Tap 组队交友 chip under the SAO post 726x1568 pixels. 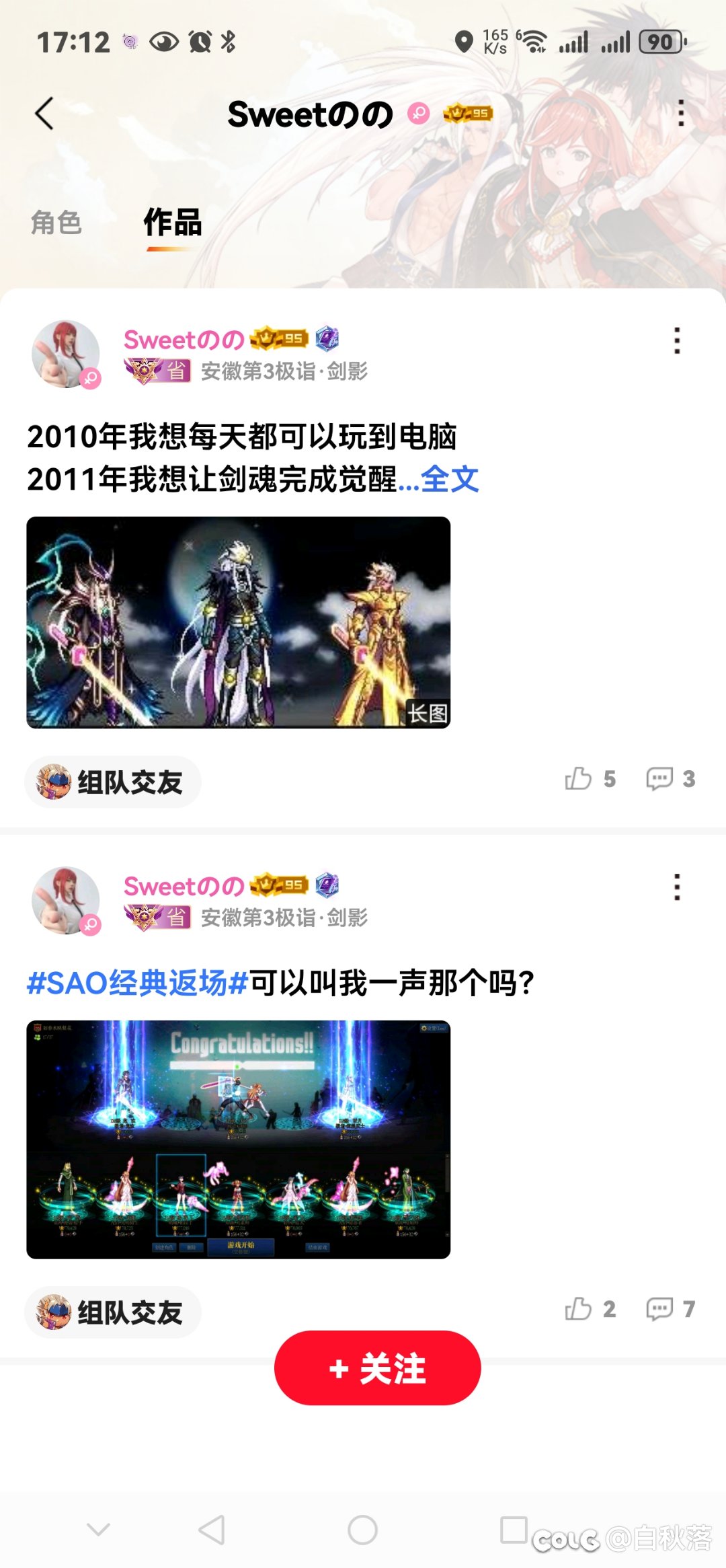click(113, 1312)
